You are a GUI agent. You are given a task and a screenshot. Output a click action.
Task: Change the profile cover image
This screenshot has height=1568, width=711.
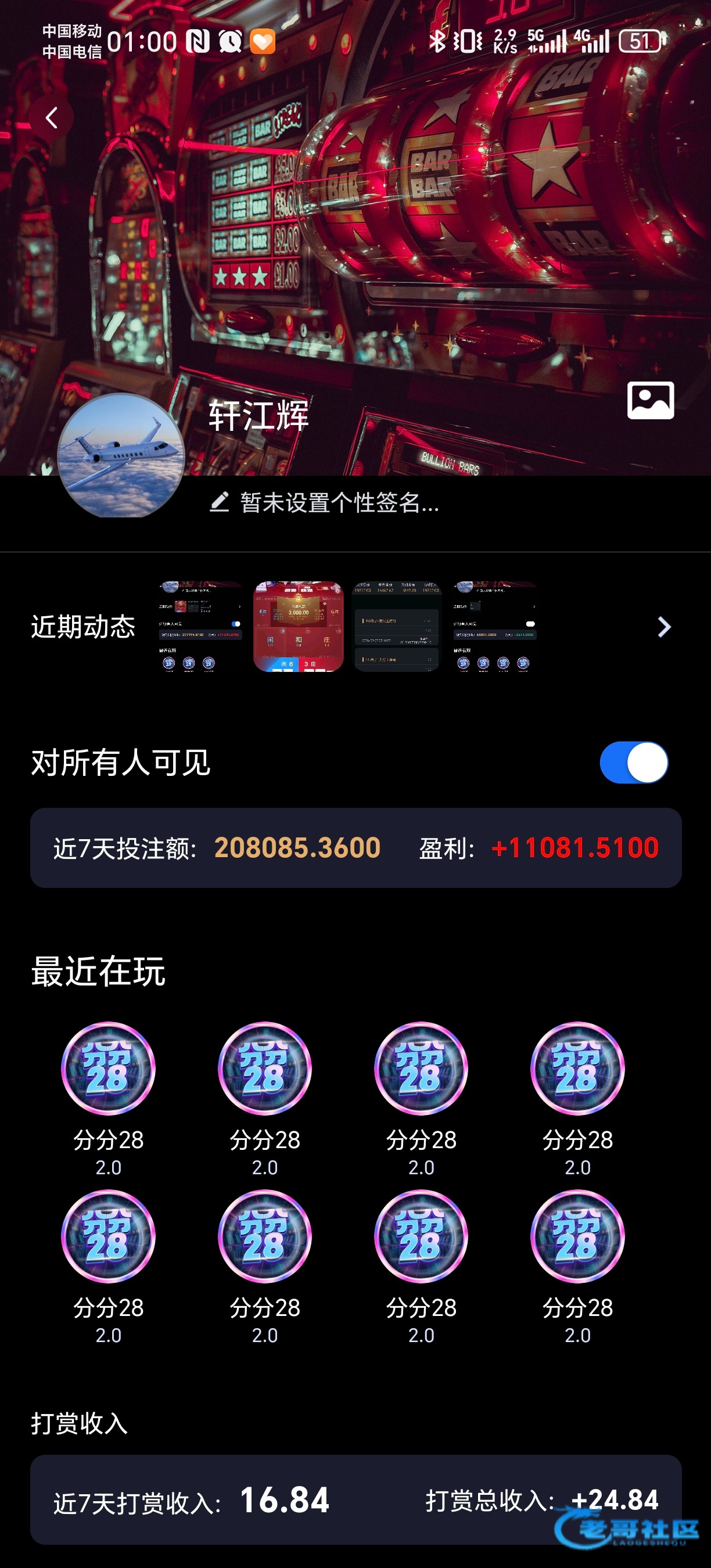(650, 401)
